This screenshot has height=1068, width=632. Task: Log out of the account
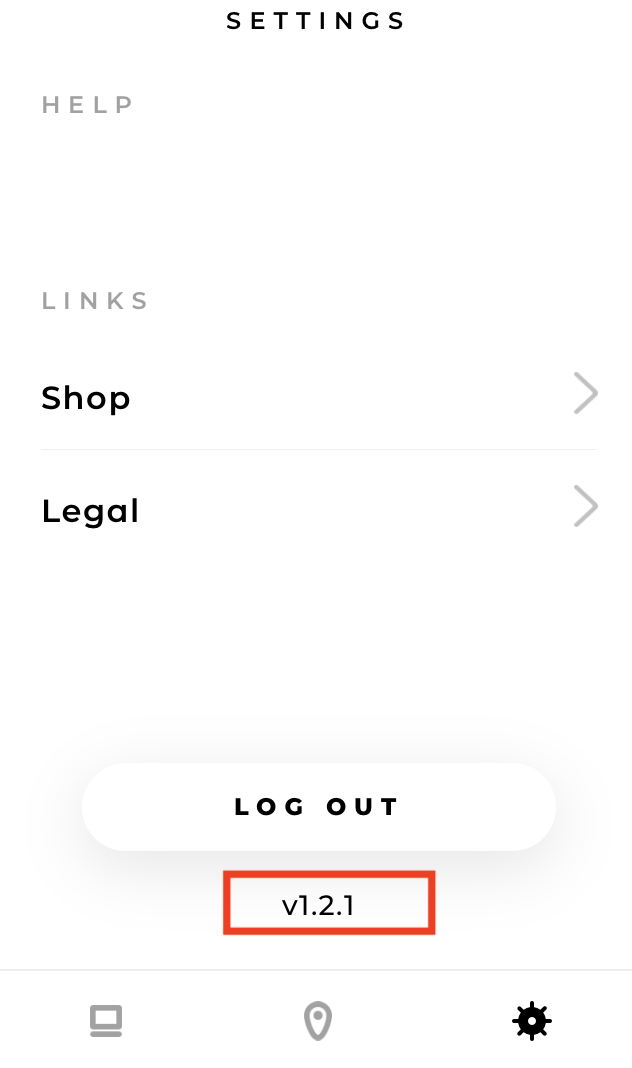point(318,807)
